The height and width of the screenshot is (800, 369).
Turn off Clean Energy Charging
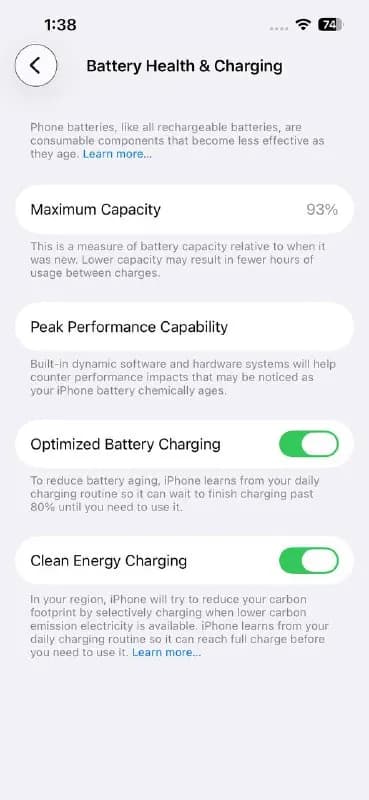(308, 561)
